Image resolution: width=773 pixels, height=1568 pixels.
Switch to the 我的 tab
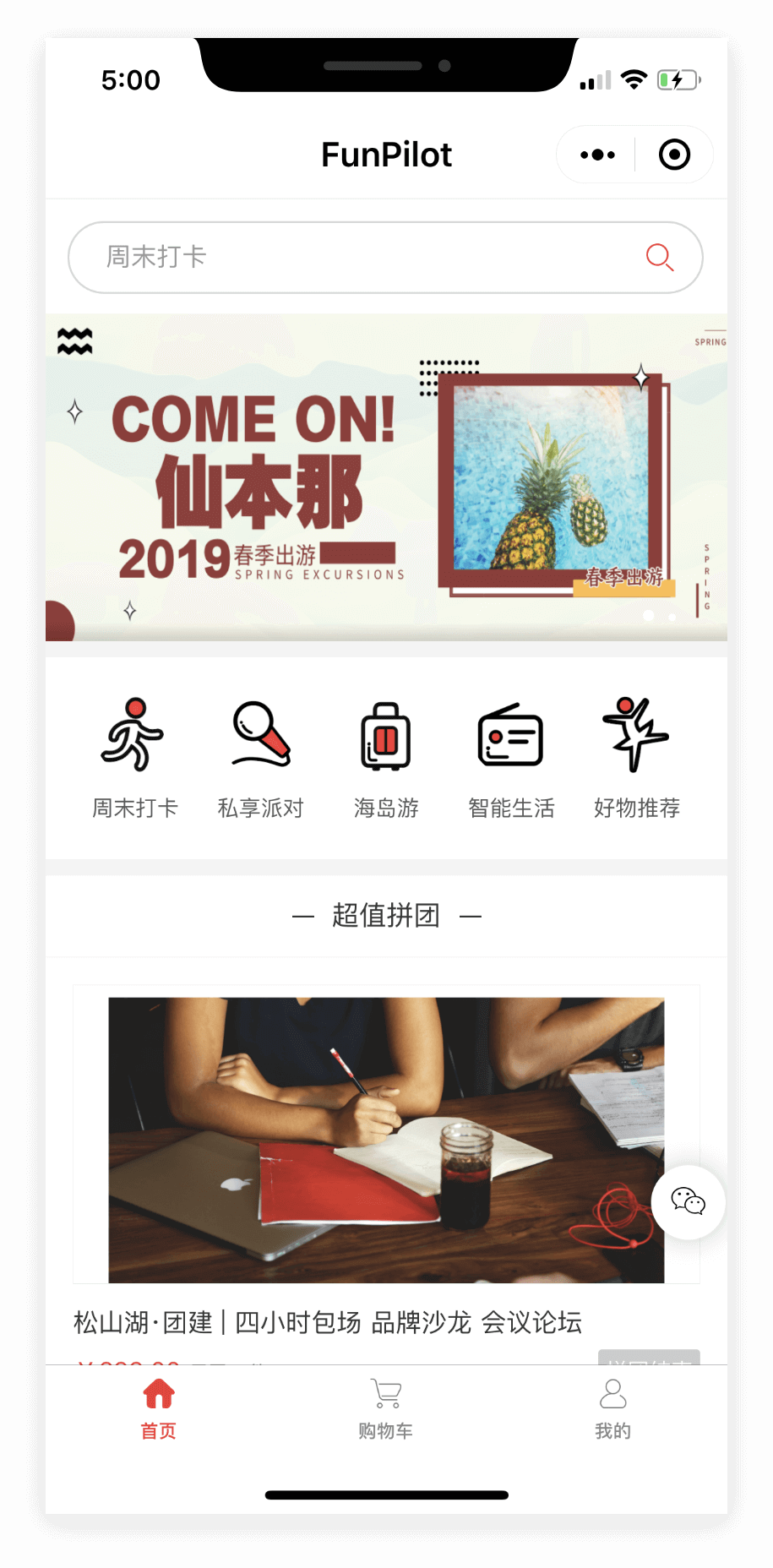pyautogui.click(x=612, y=1407)
